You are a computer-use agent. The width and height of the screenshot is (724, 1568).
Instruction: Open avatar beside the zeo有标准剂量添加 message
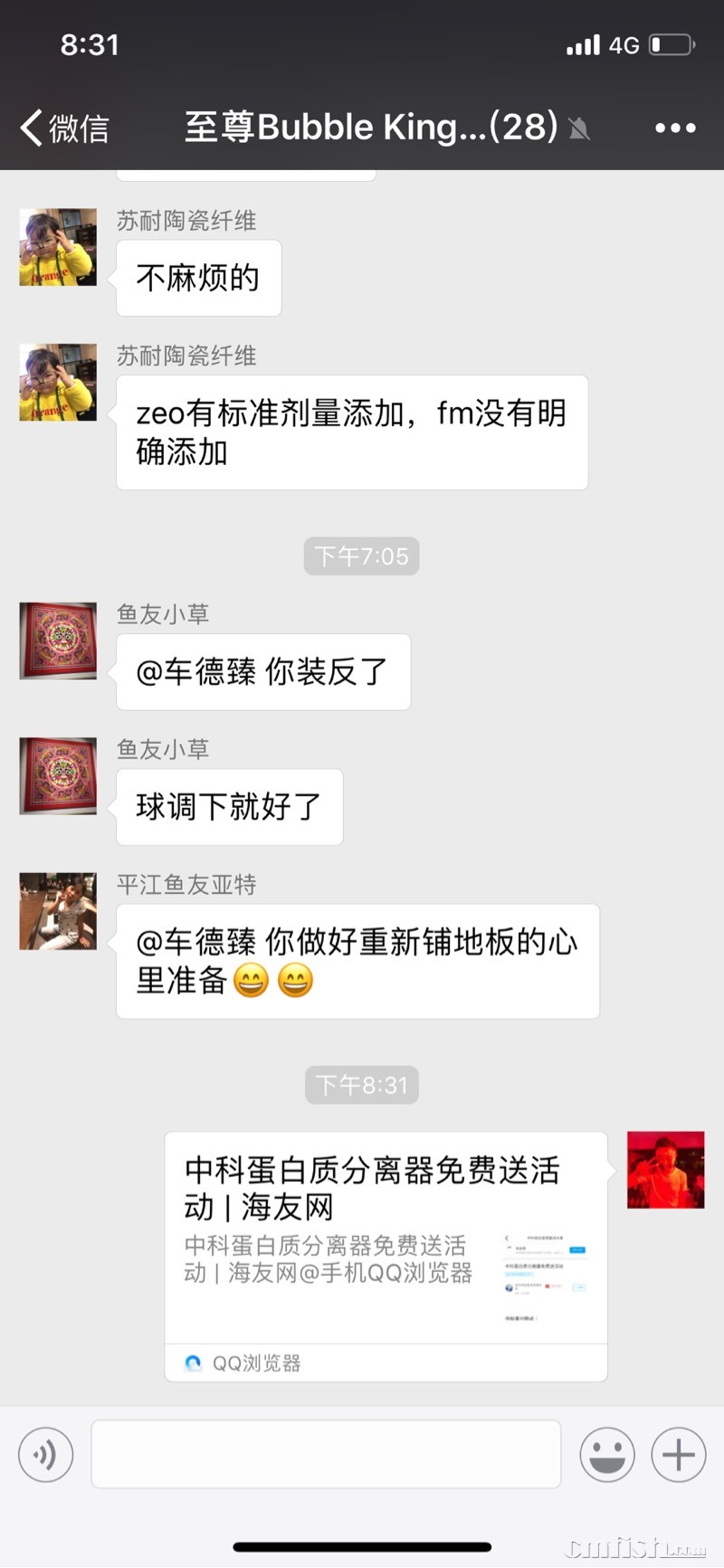[58, 382]
